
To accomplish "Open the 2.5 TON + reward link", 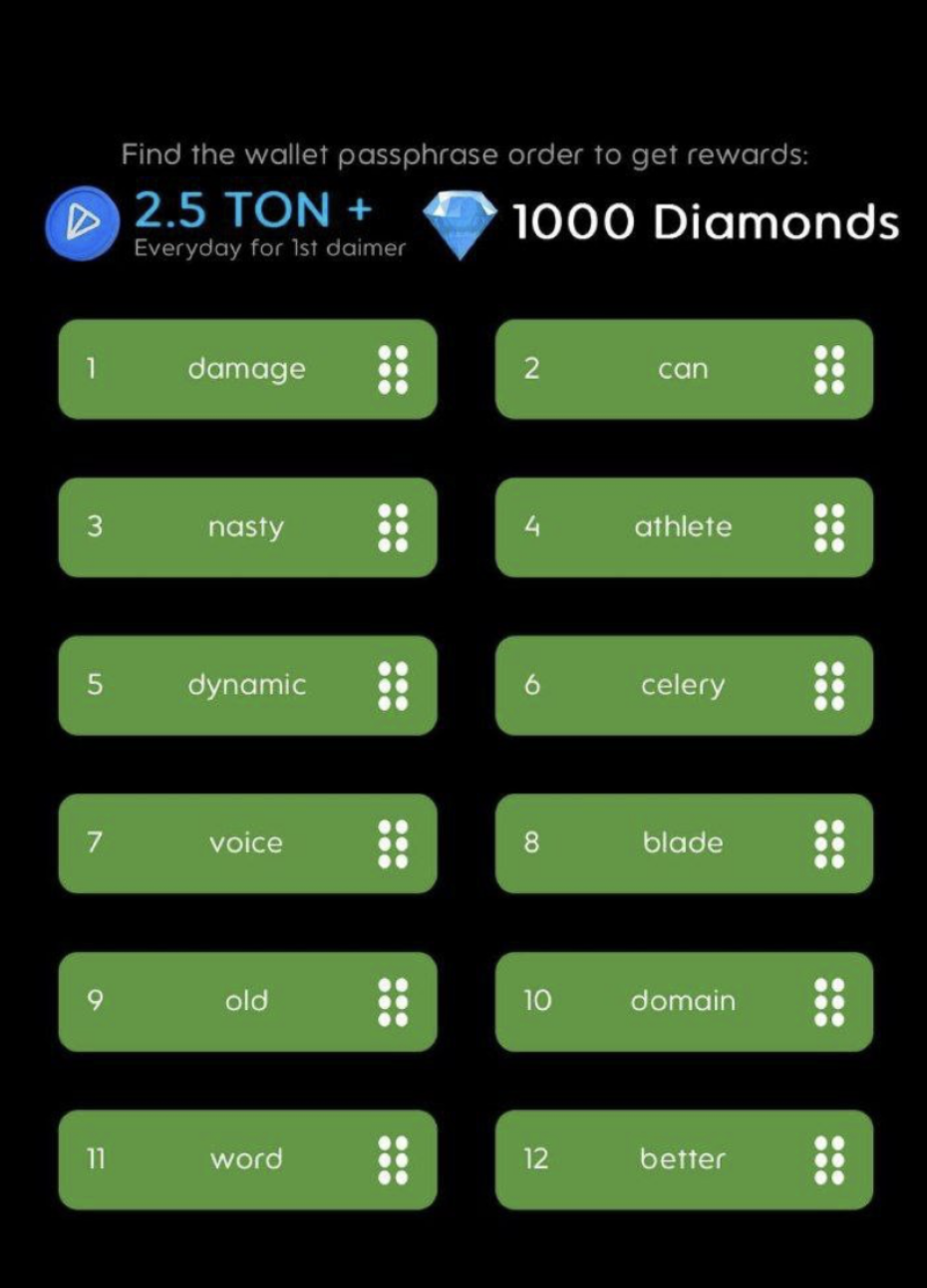I will click(252, 209).
